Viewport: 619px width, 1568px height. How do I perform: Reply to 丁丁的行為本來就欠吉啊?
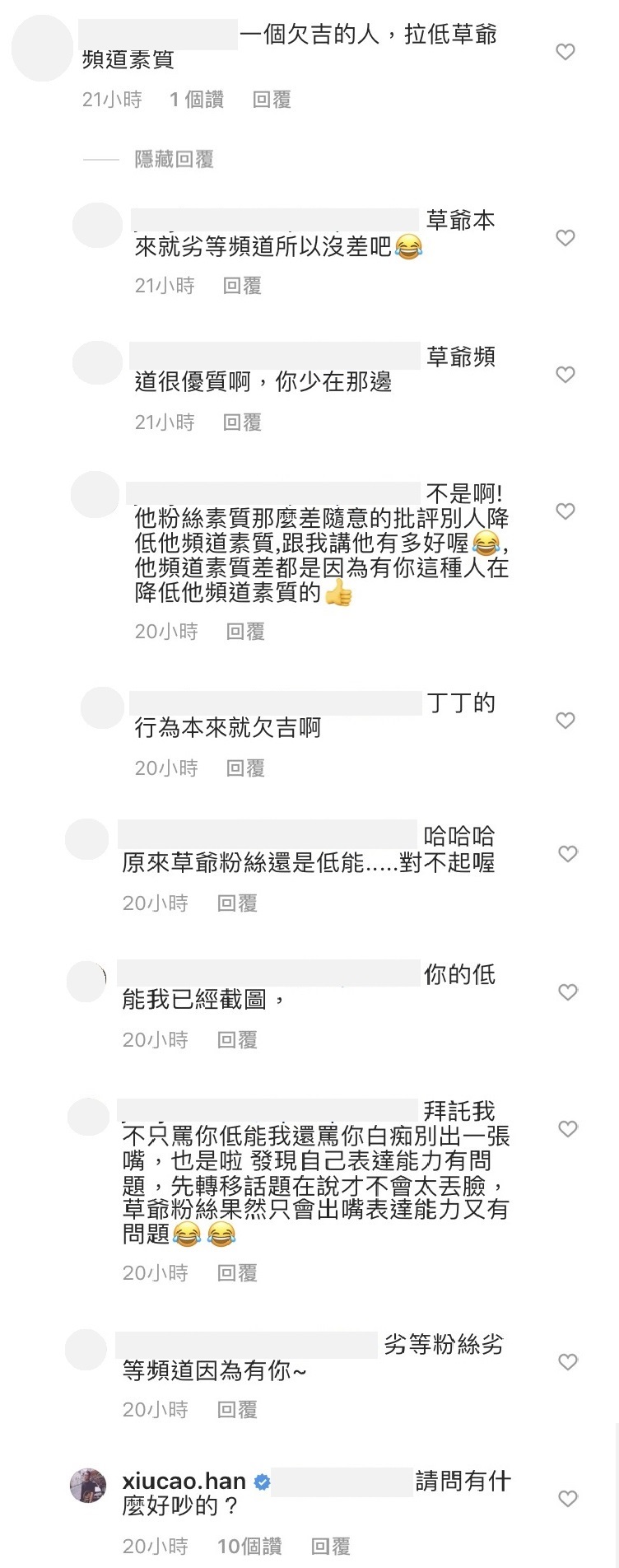(245, 768)
